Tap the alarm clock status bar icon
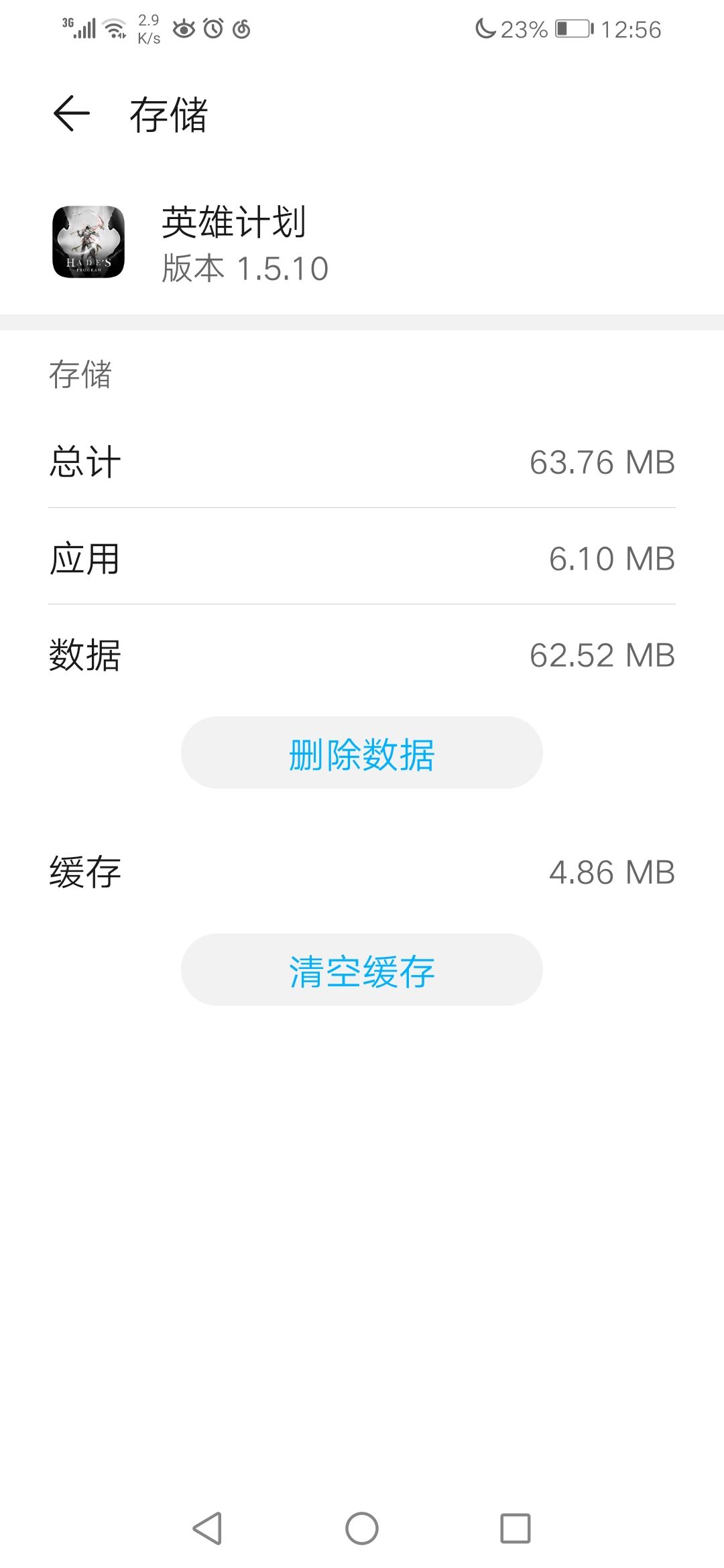Viewport: 724px width, 1568px height. (x=213, y=28)
